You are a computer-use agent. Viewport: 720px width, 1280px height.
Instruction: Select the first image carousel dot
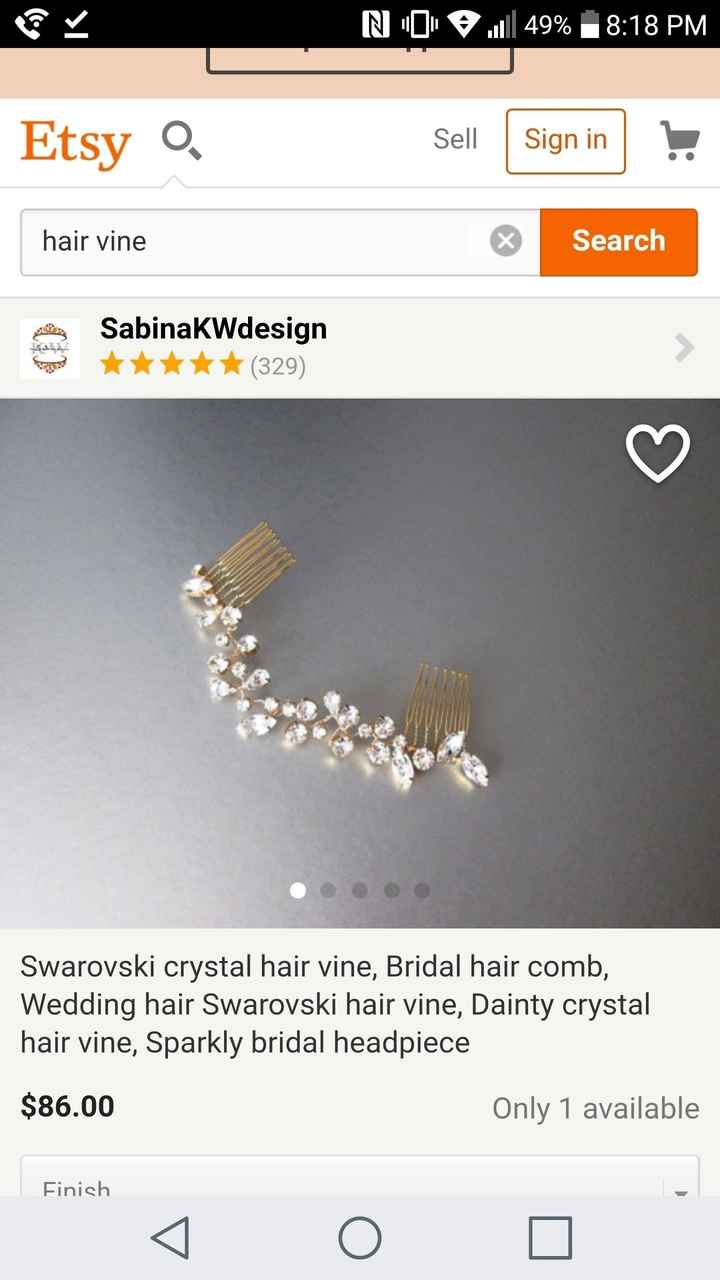pos(297,889)
